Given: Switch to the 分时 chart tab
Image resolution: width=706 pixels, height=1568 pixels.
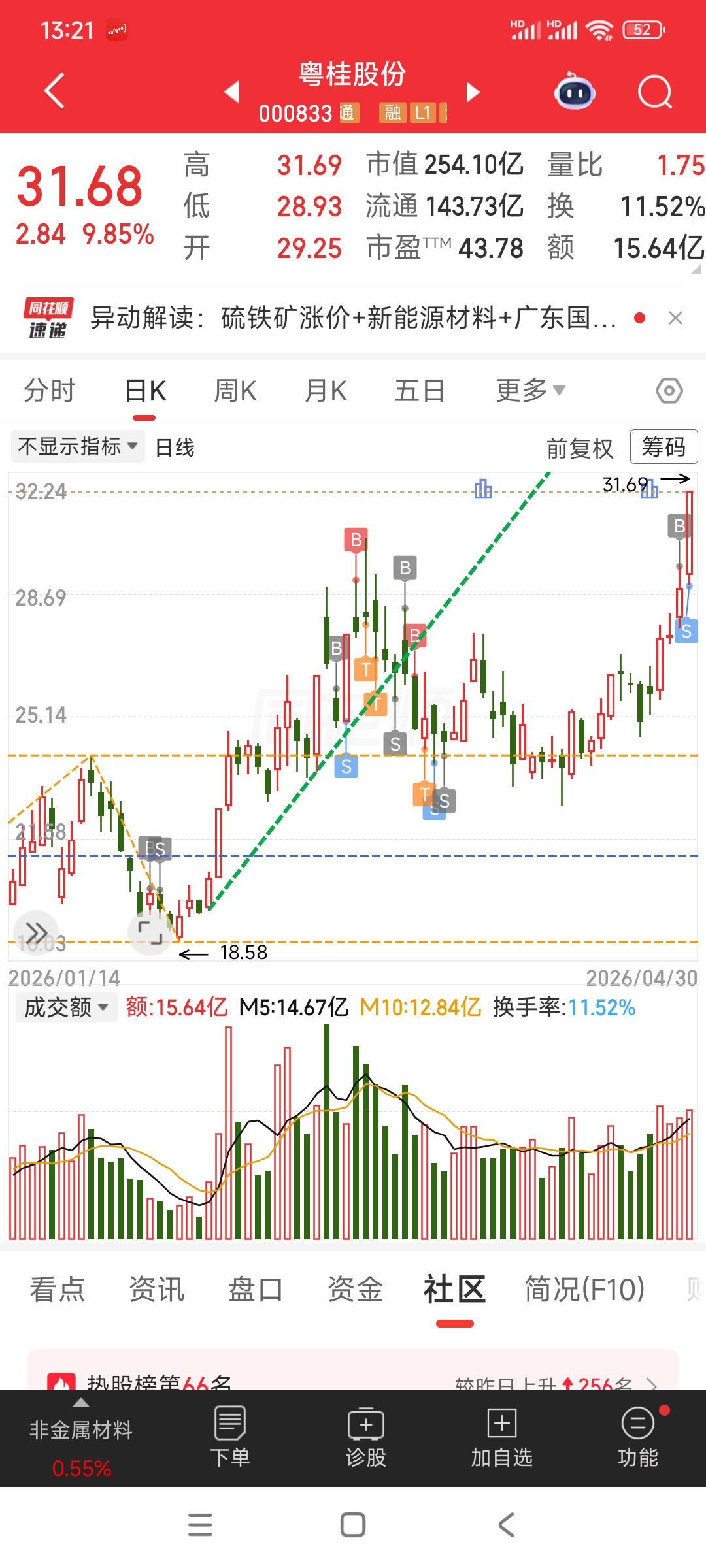Looking at the screenshot, I should (50, 391).
